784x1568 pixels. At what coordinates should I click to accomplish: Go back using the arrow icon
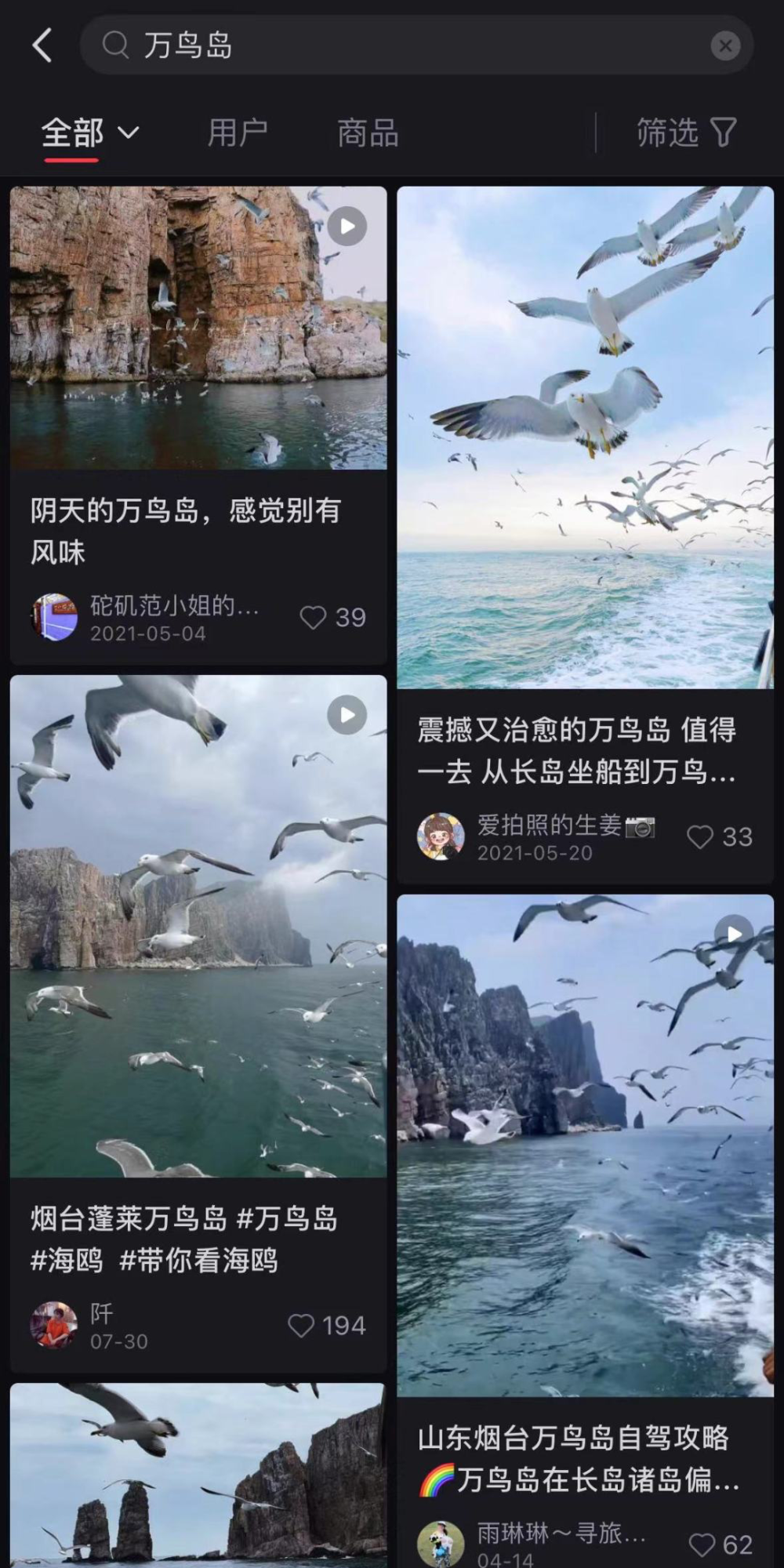click(x=43, y=45)
